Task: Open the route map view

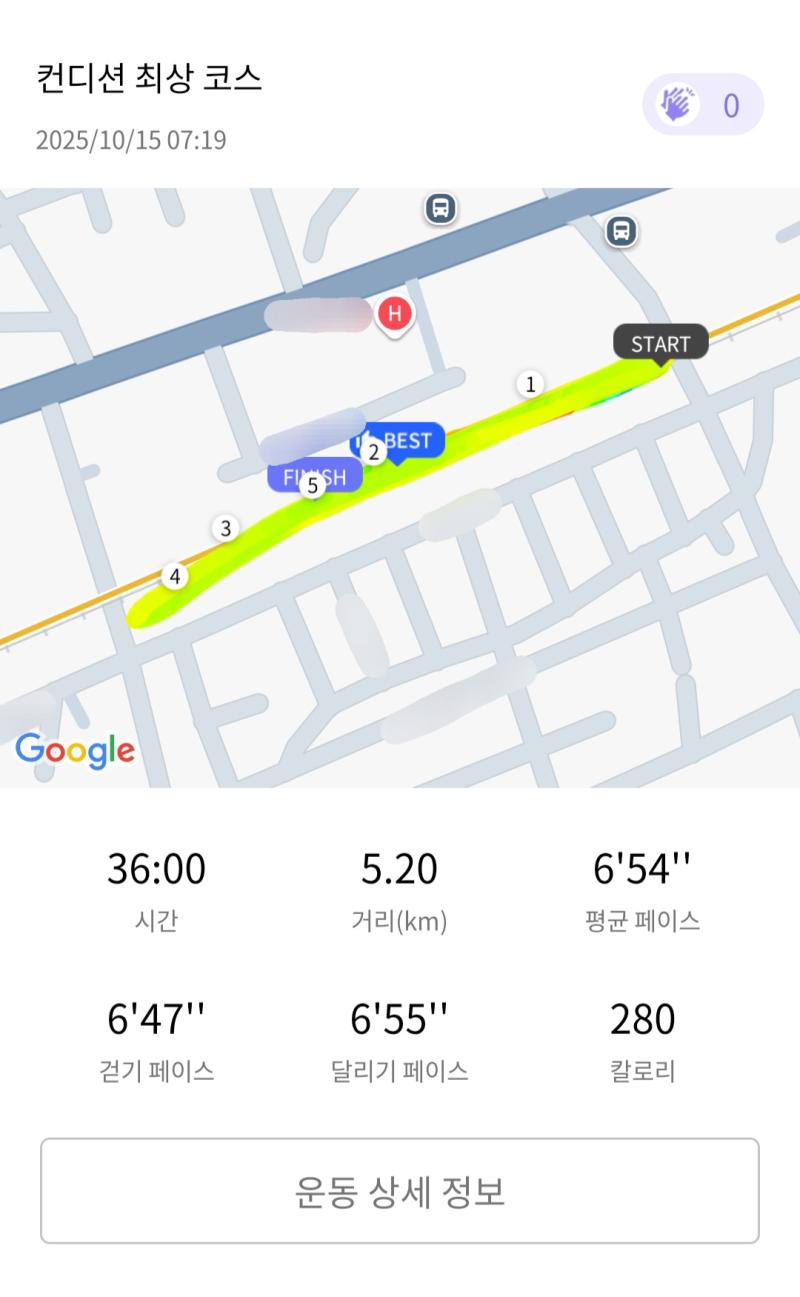Action: click(400, 488)
